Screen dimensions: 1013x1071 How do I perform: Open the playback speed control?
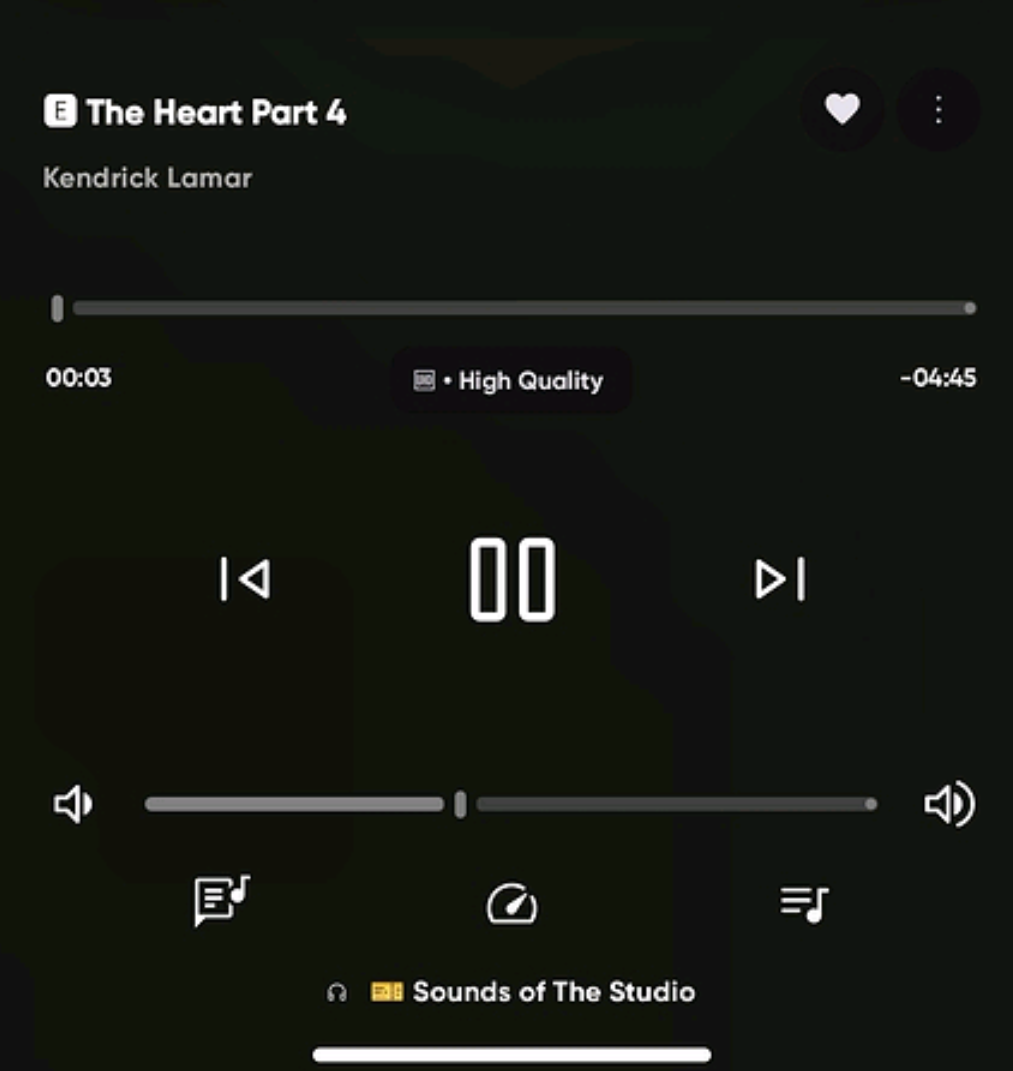click(511, 903)
